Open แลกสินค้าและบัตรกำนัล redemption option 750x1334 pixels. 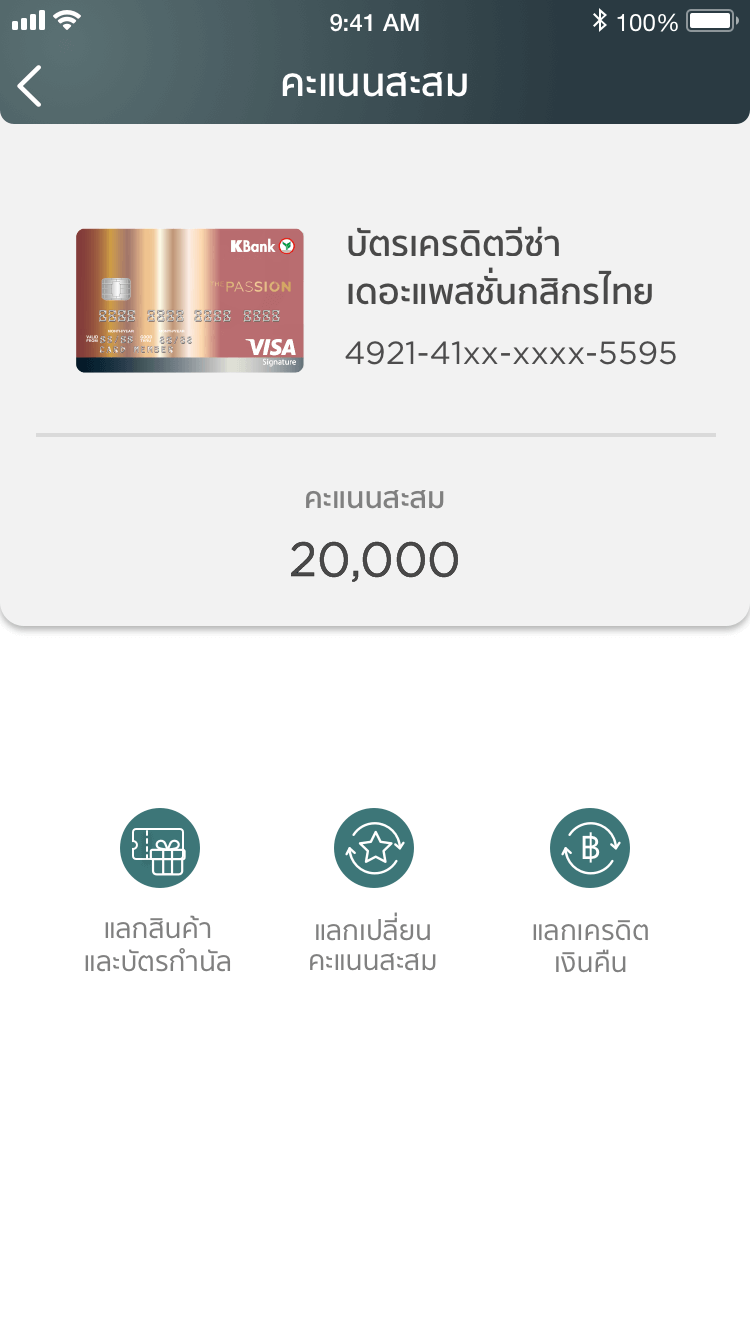(x=160, y=849)
